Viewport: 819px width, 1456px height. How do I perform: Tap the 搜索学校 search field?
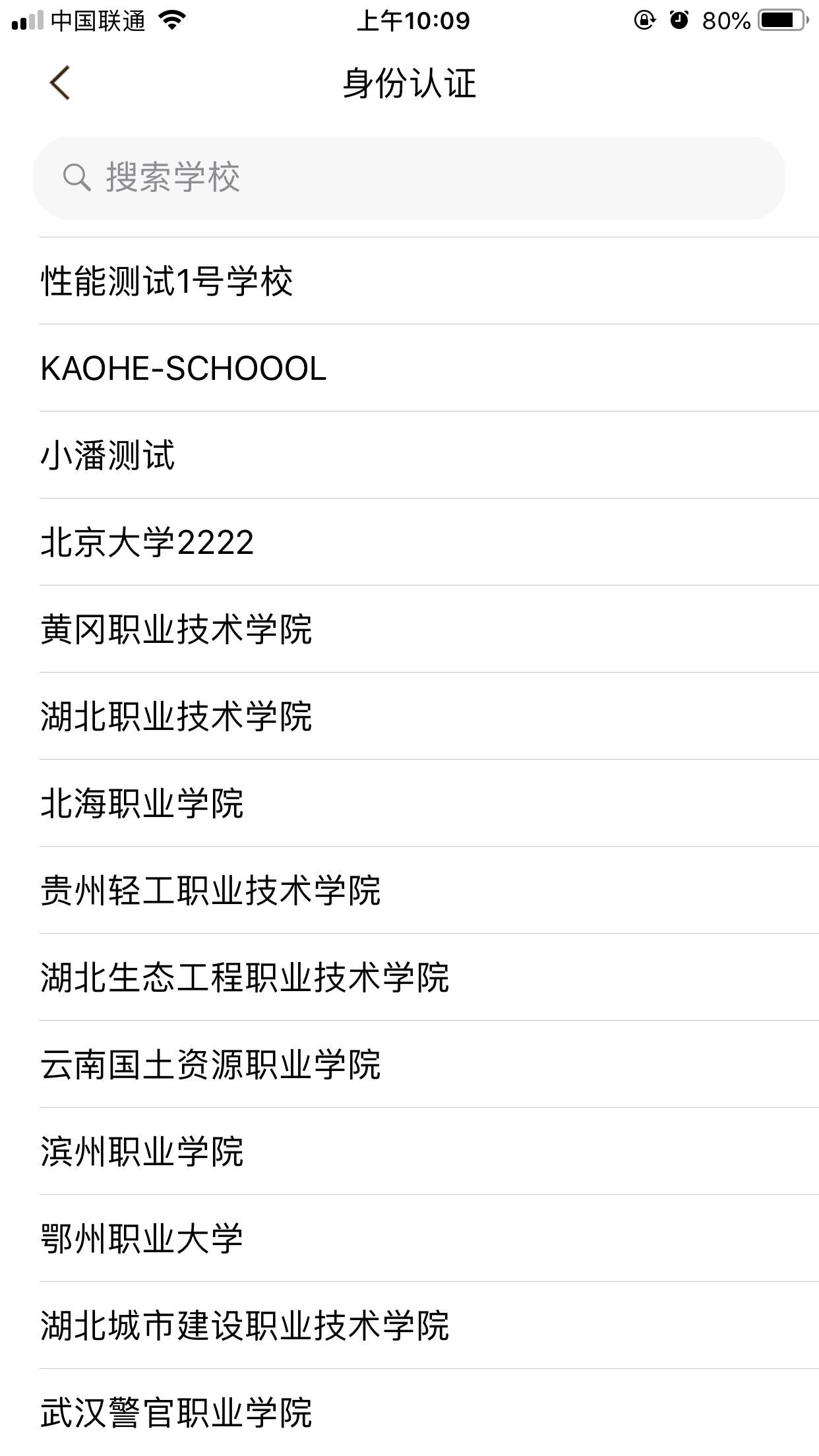coord(409,178)
